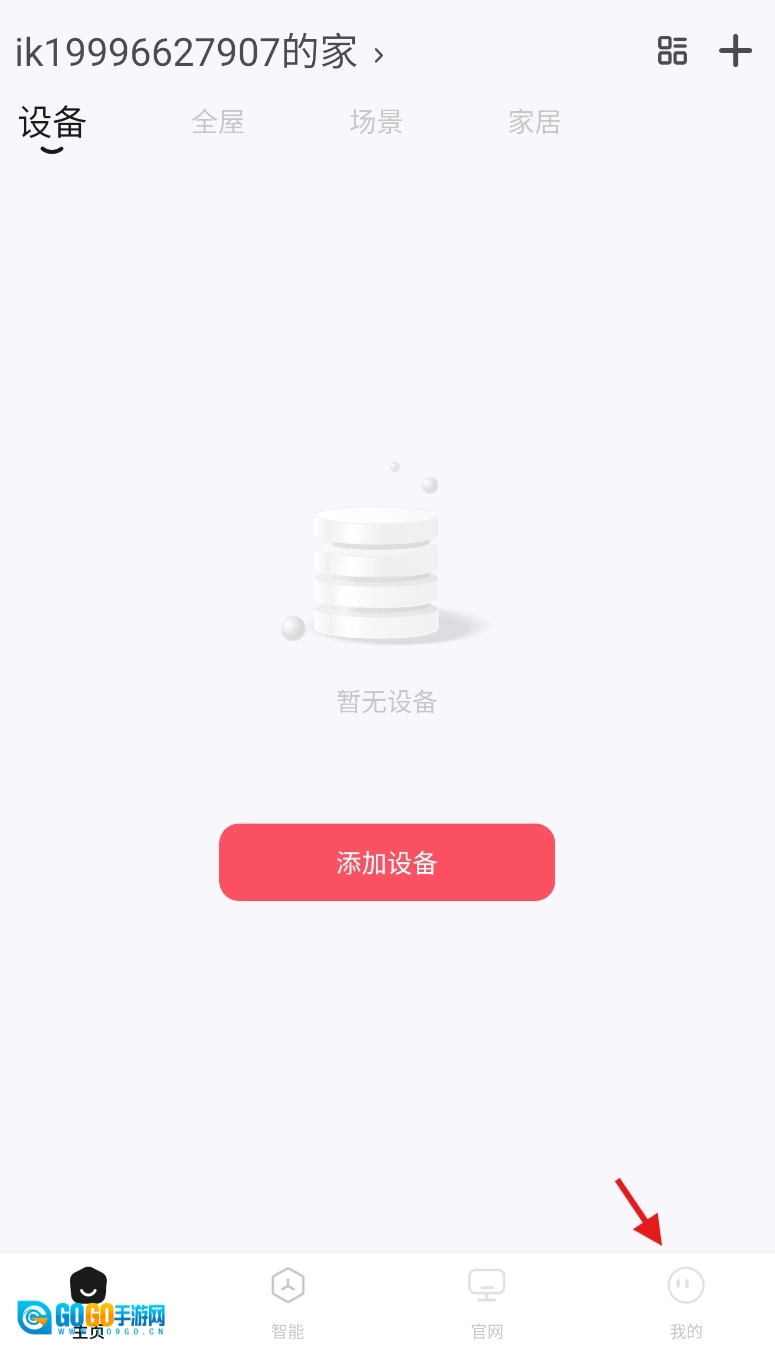Open the ik19996627907的家 home switcher
775x1345 pixels.
(x=199, y=53)
